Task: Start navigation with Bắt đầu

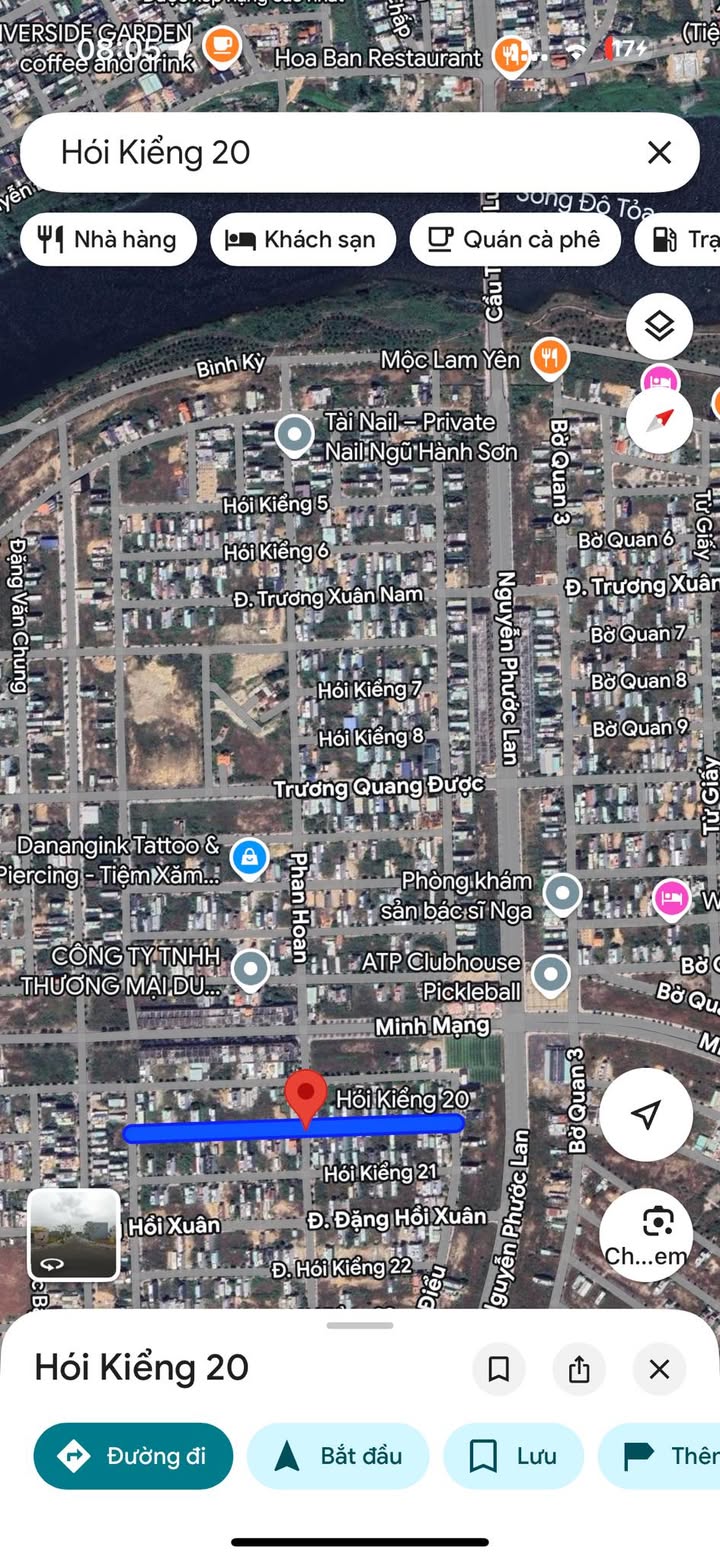Action: (338, 1456)
